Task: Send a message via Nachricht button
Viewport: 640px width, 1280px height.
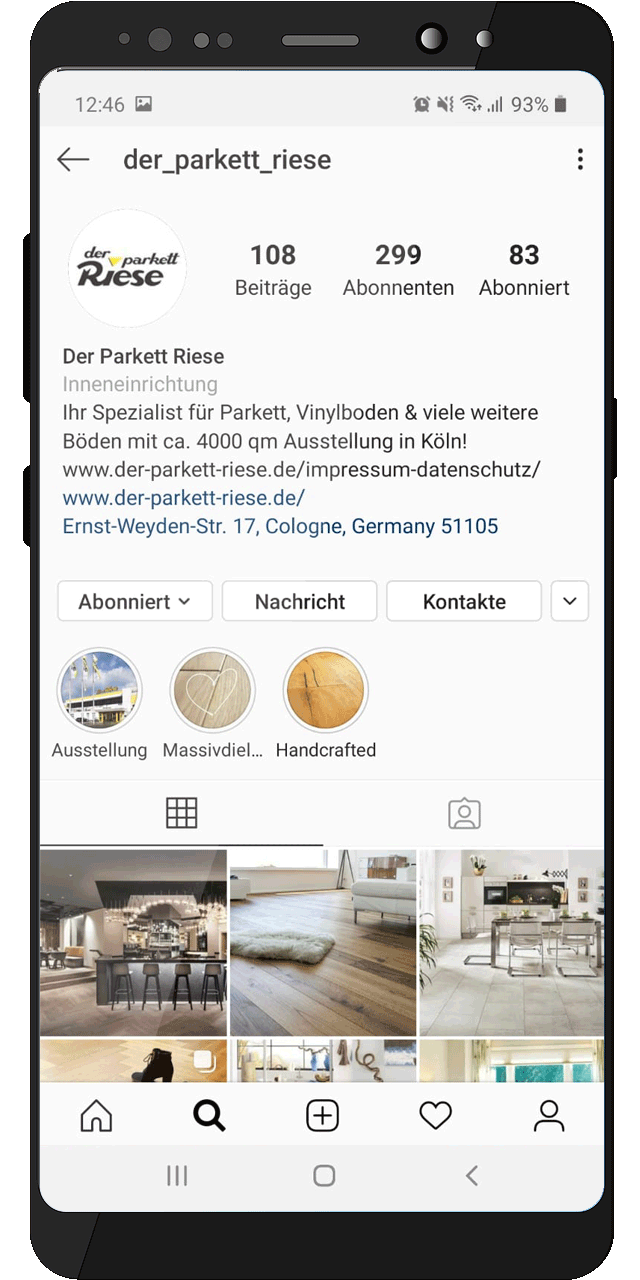Action: (299, 602)
